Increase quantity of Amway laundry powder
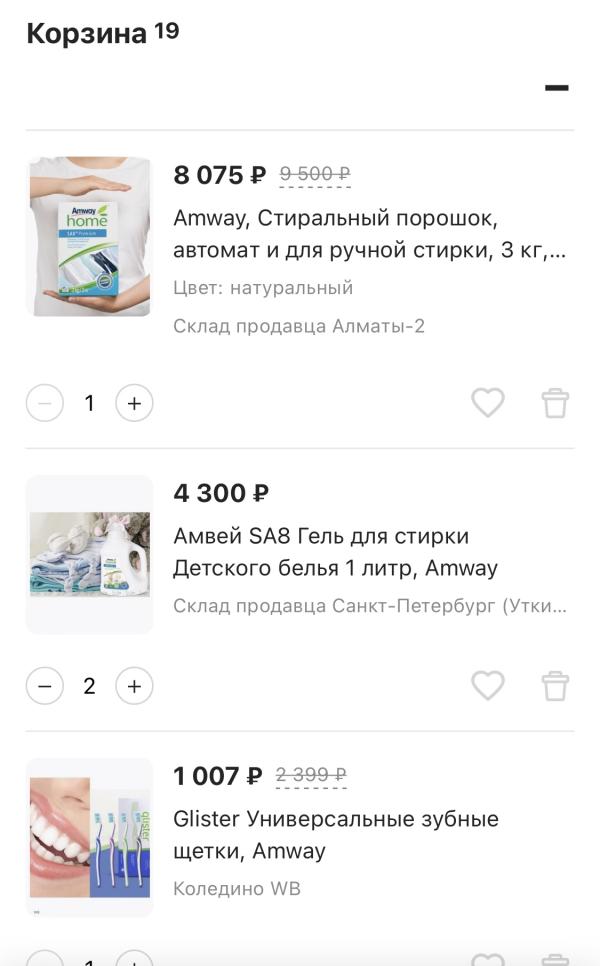 click(x=134, y=404)
